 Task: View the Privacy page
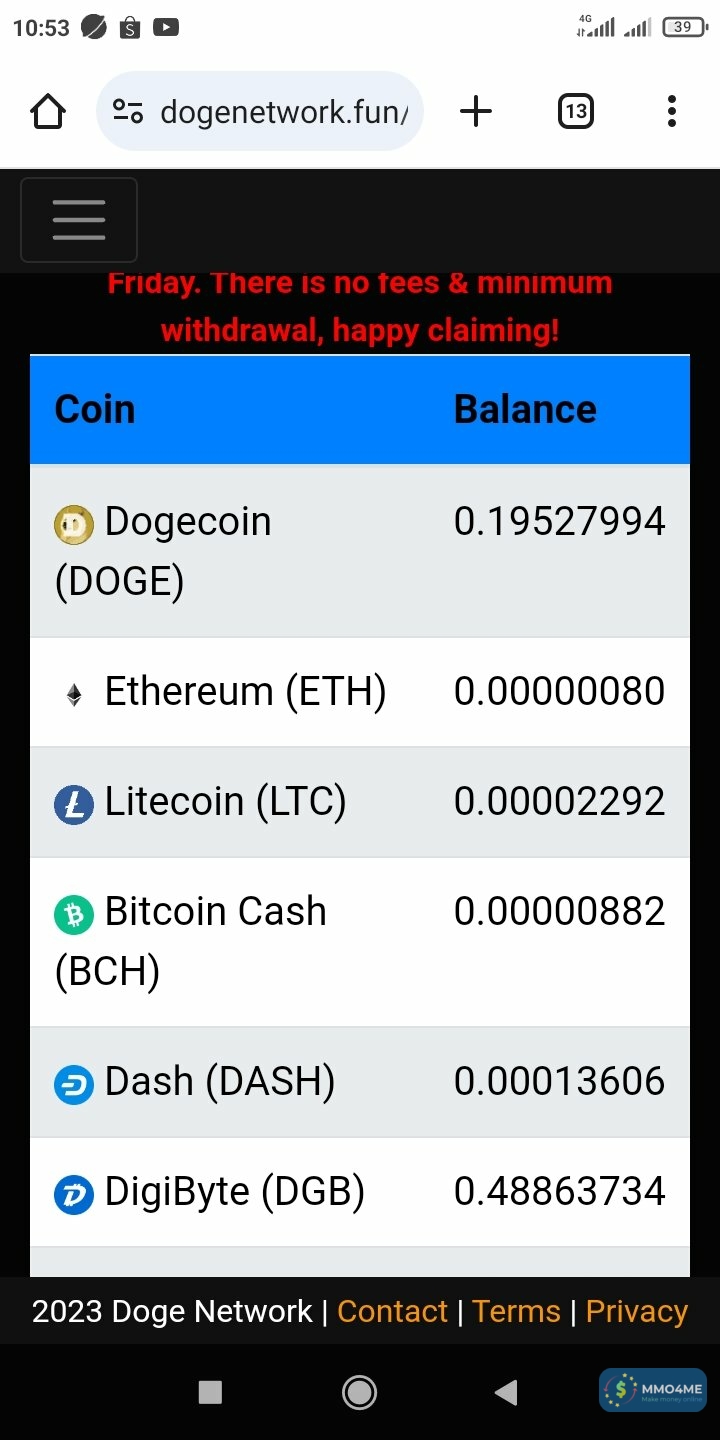pyautogui.click(x=637, y=1311)
